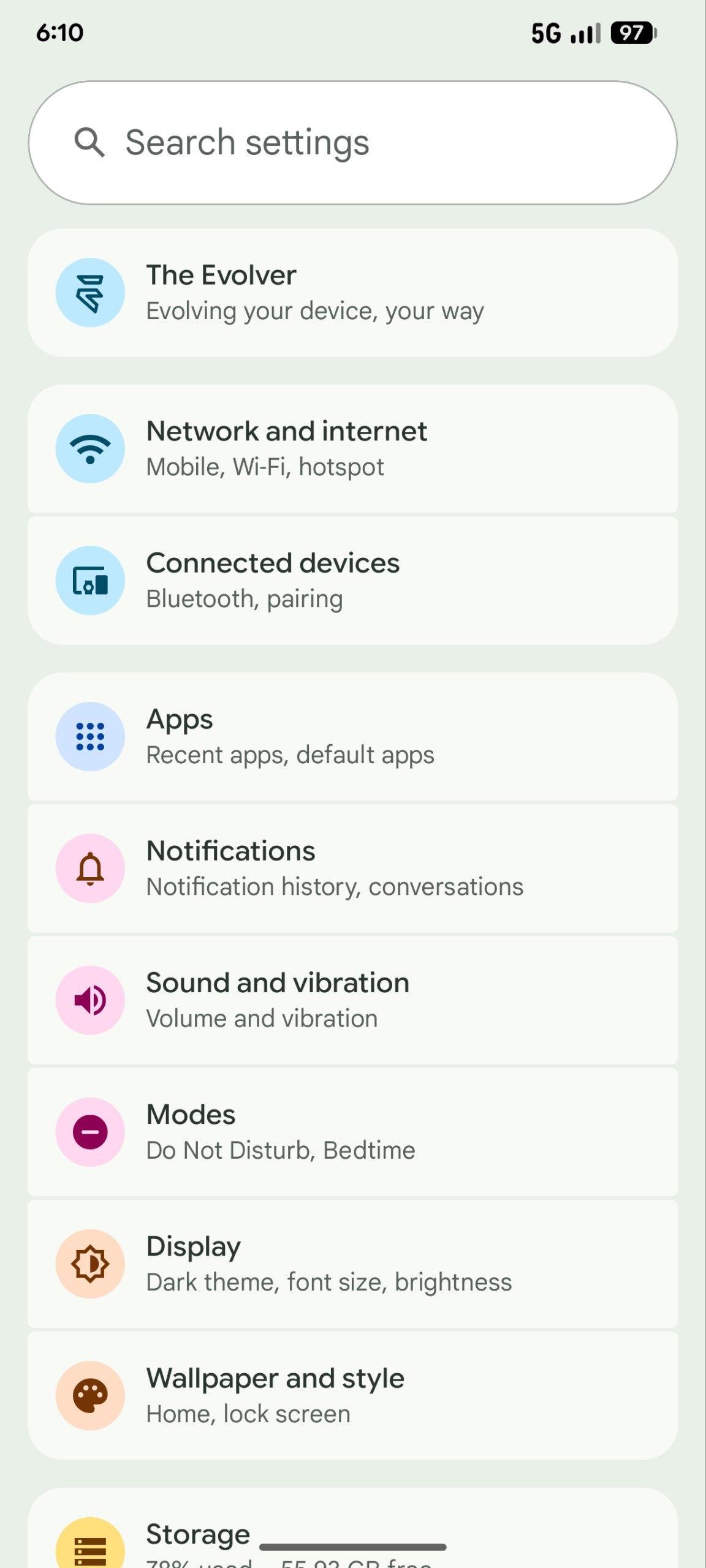Select Sound and vibration
Image resolution: width=706 pixels, height=1568 pixels.
352,1000
